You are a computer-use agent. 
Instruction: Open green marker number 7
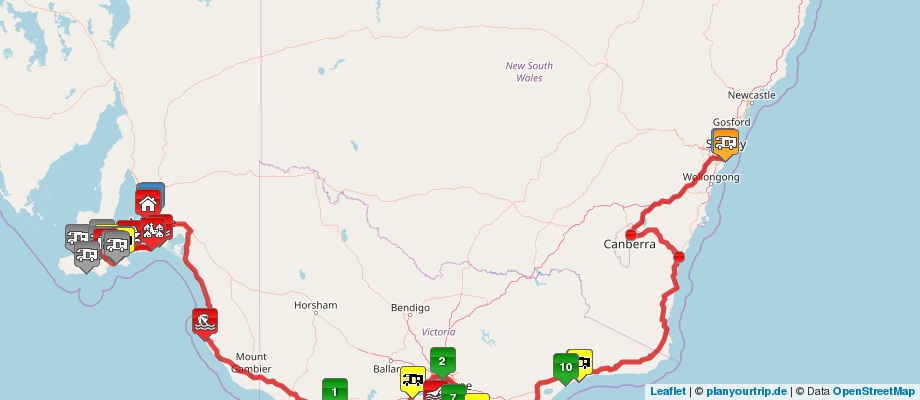click(454, 395)
